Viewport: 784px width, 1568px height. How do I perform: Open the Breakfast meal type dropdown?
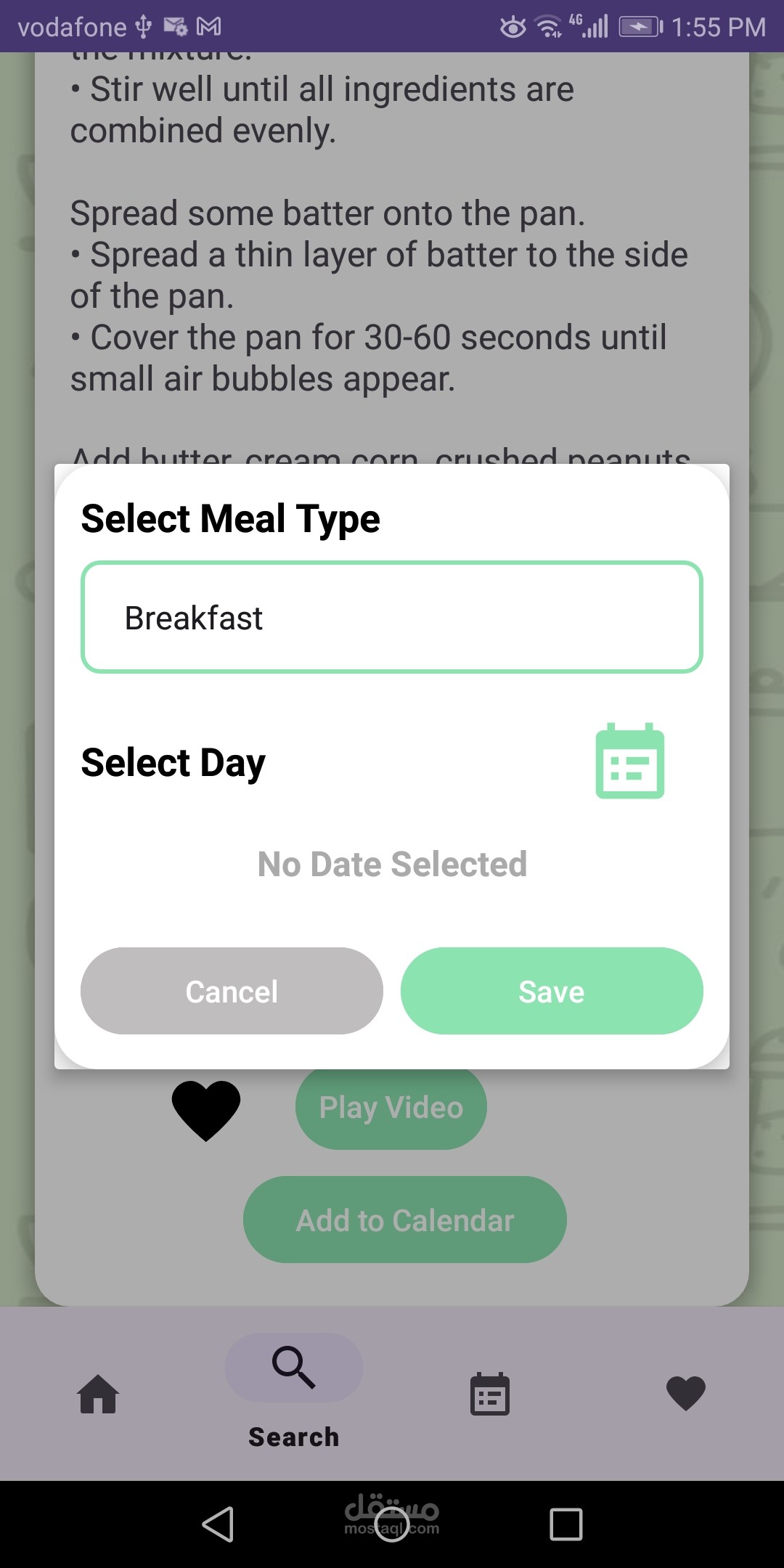pos(392,617)
